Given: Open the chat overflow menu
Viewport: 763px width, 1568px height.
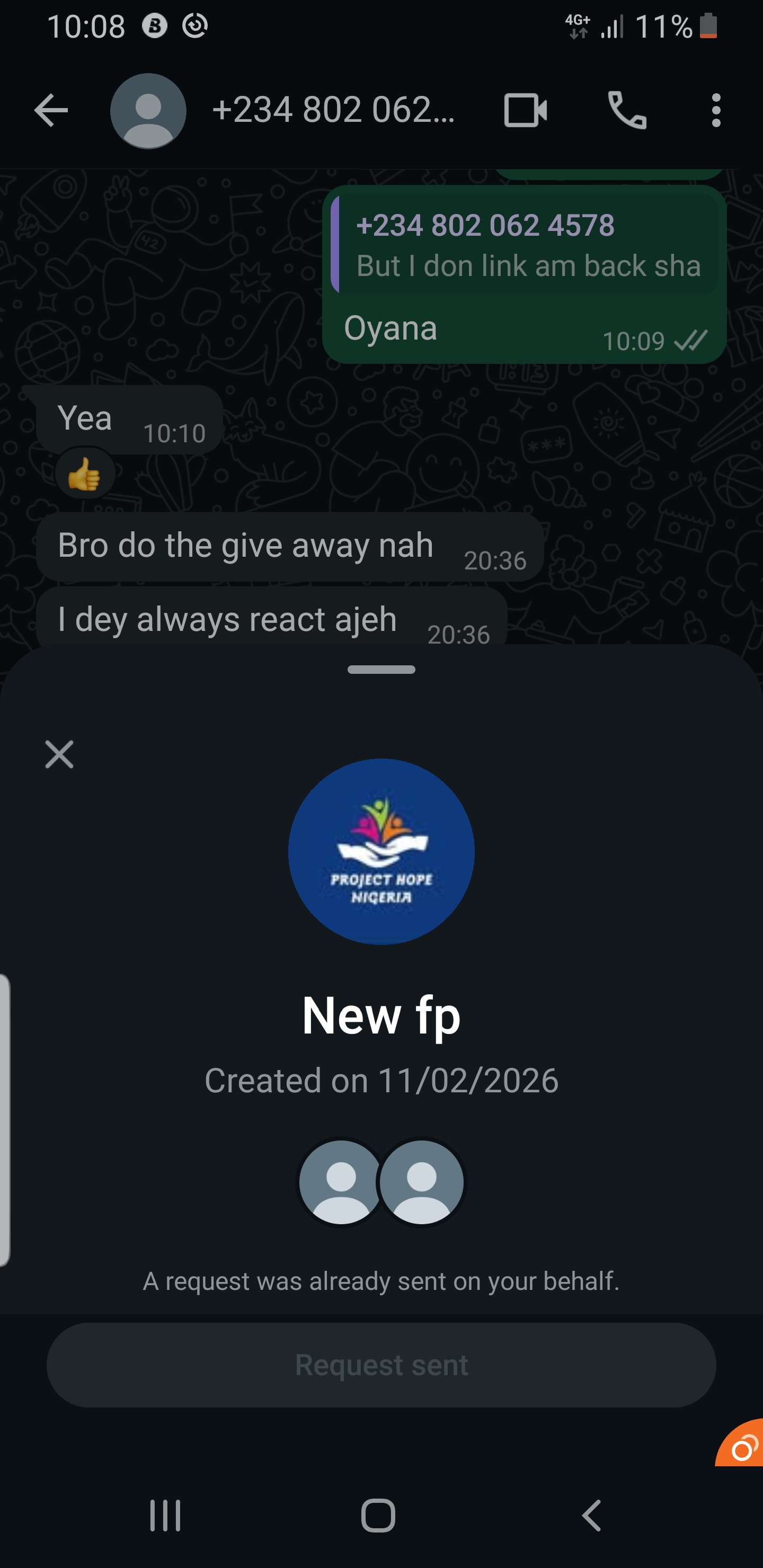Looking at the screenshot, I should point(715,110).
